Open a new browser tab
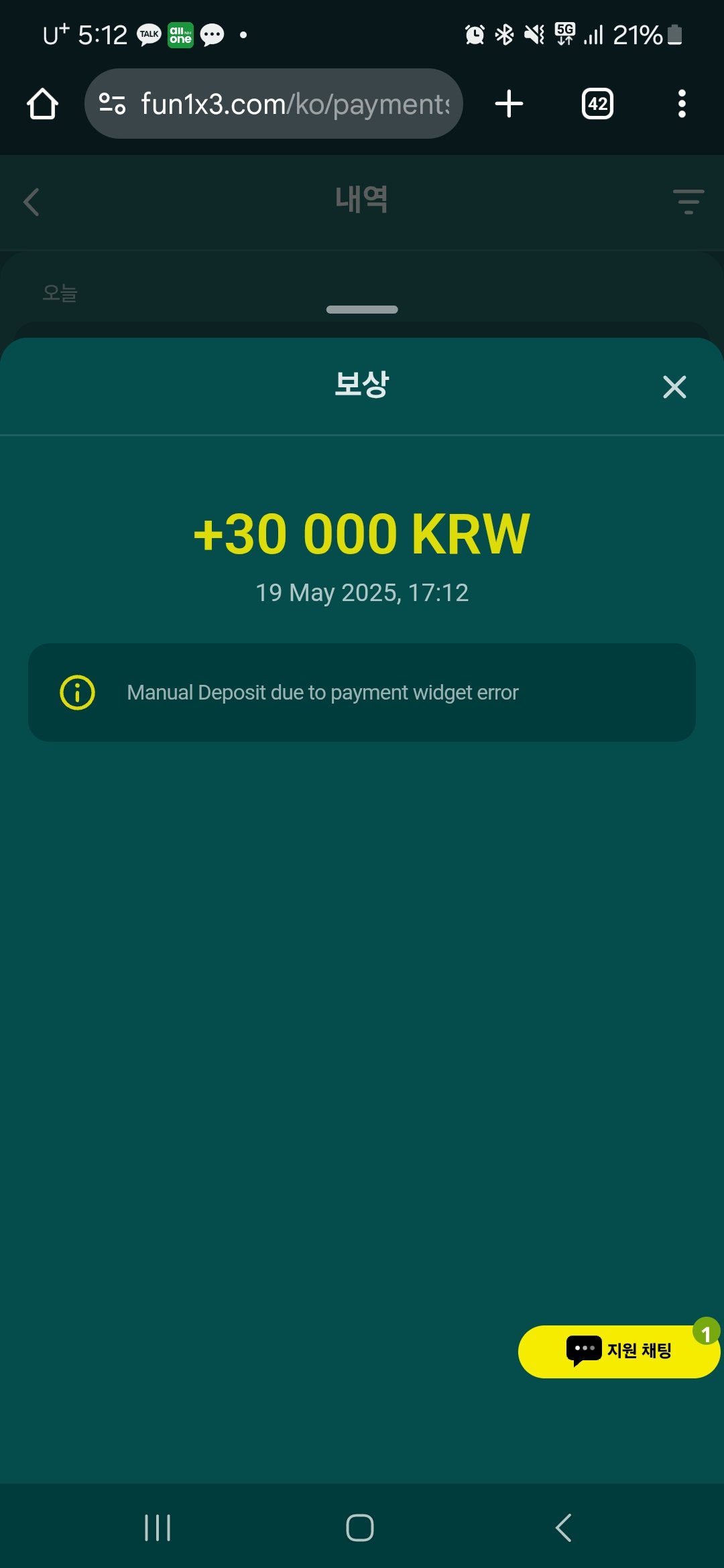 pyautogui.click(x=509, y=104)
